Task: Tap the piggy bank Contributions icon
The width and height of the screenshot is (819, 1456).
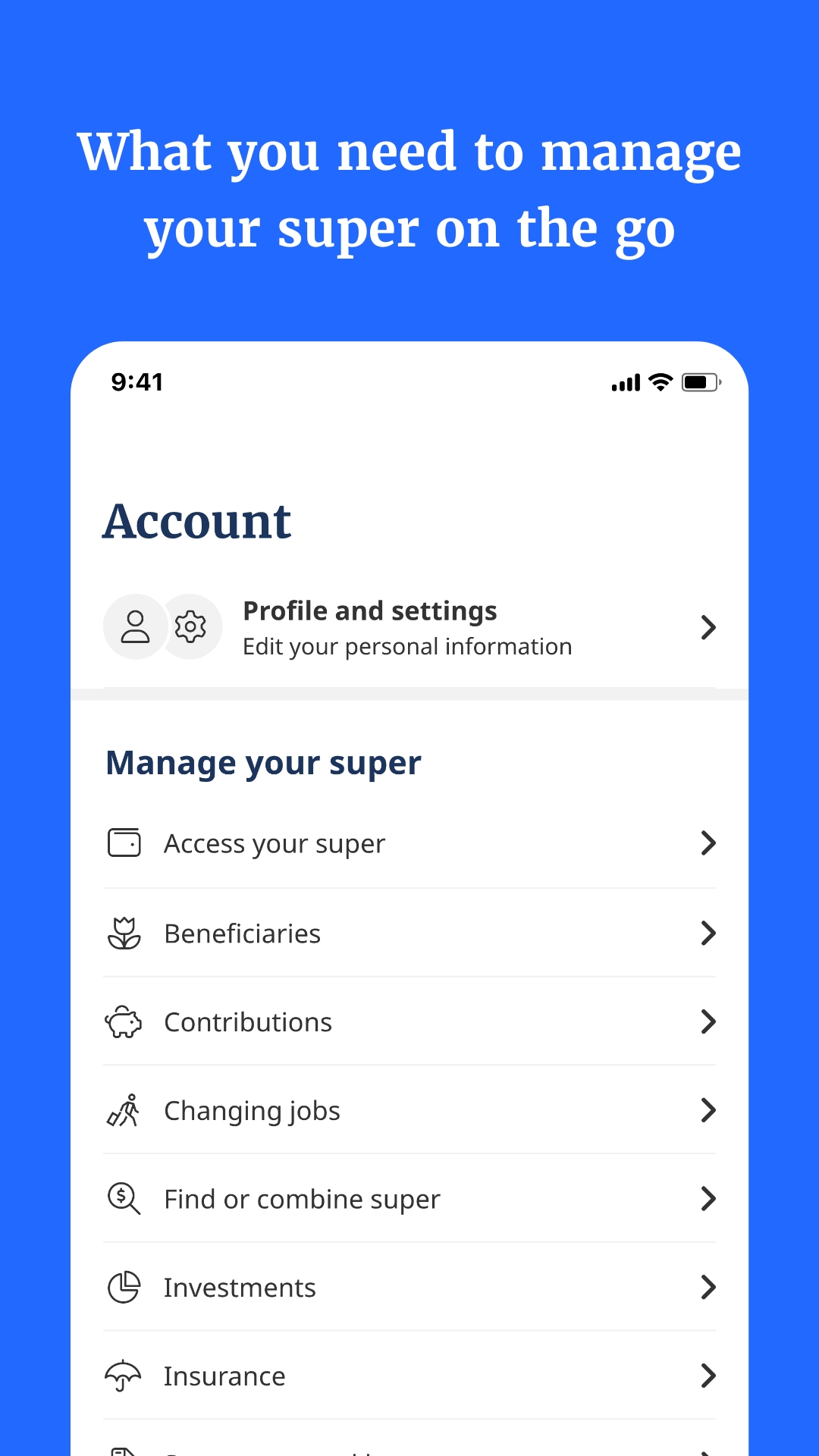Action: [124, 1022]
